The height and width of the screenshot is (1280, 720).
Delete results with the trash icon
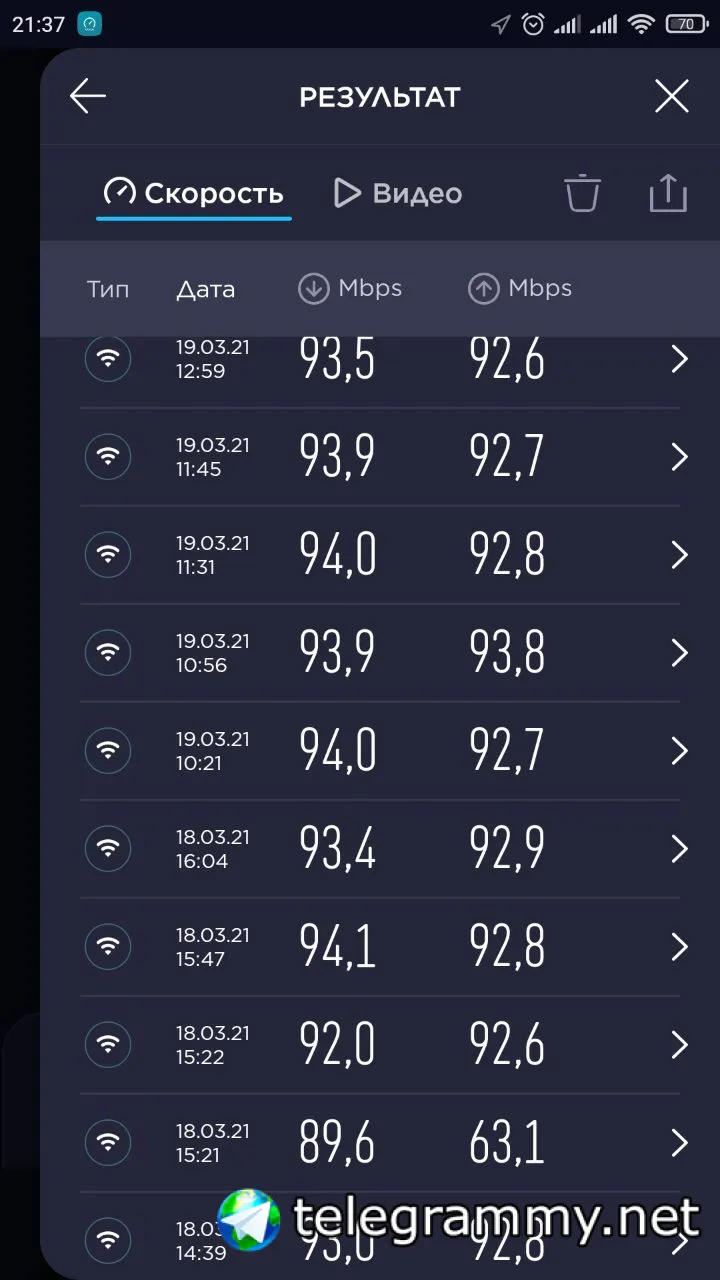click(582, 192)
